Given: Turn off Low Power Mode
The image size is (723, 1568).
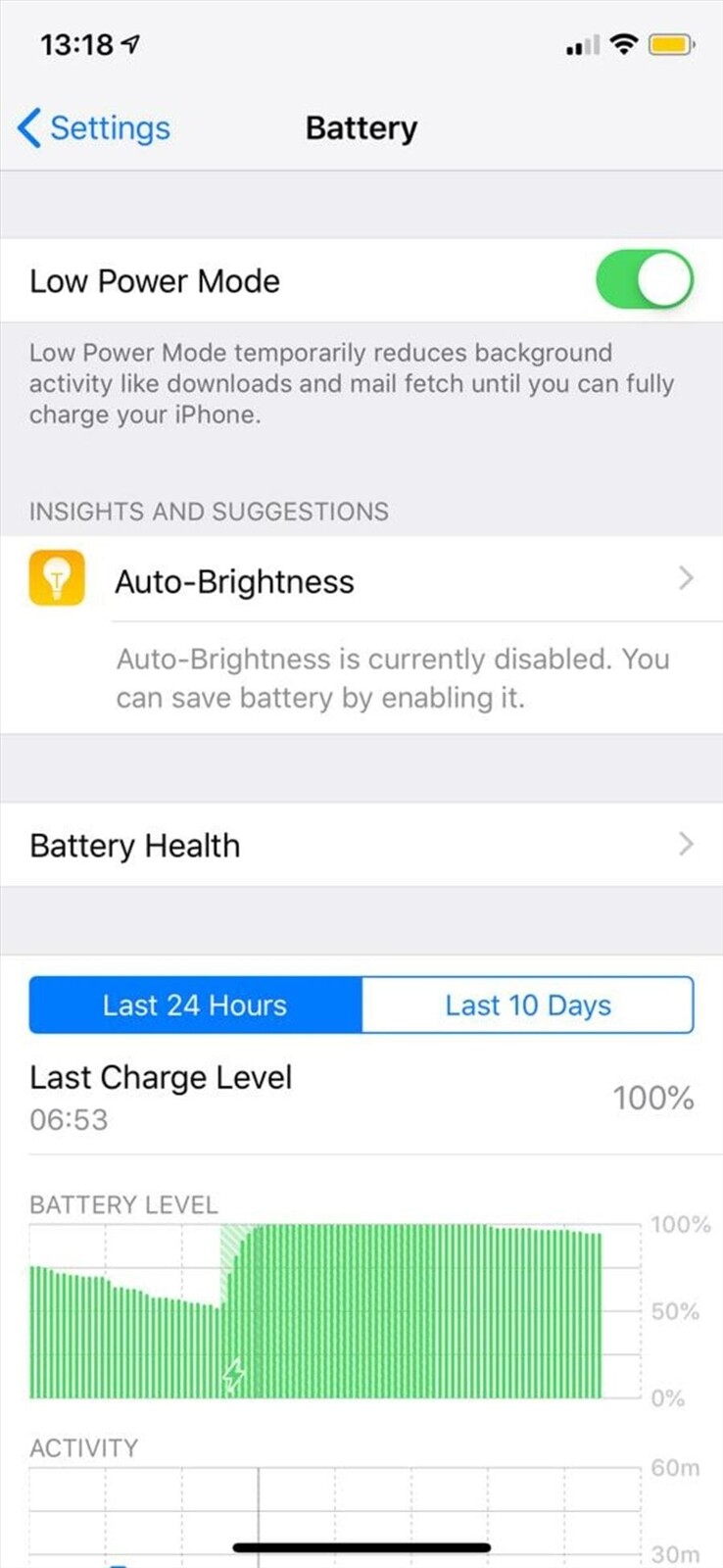Looking at the screenshot, I should click(644, 280).
